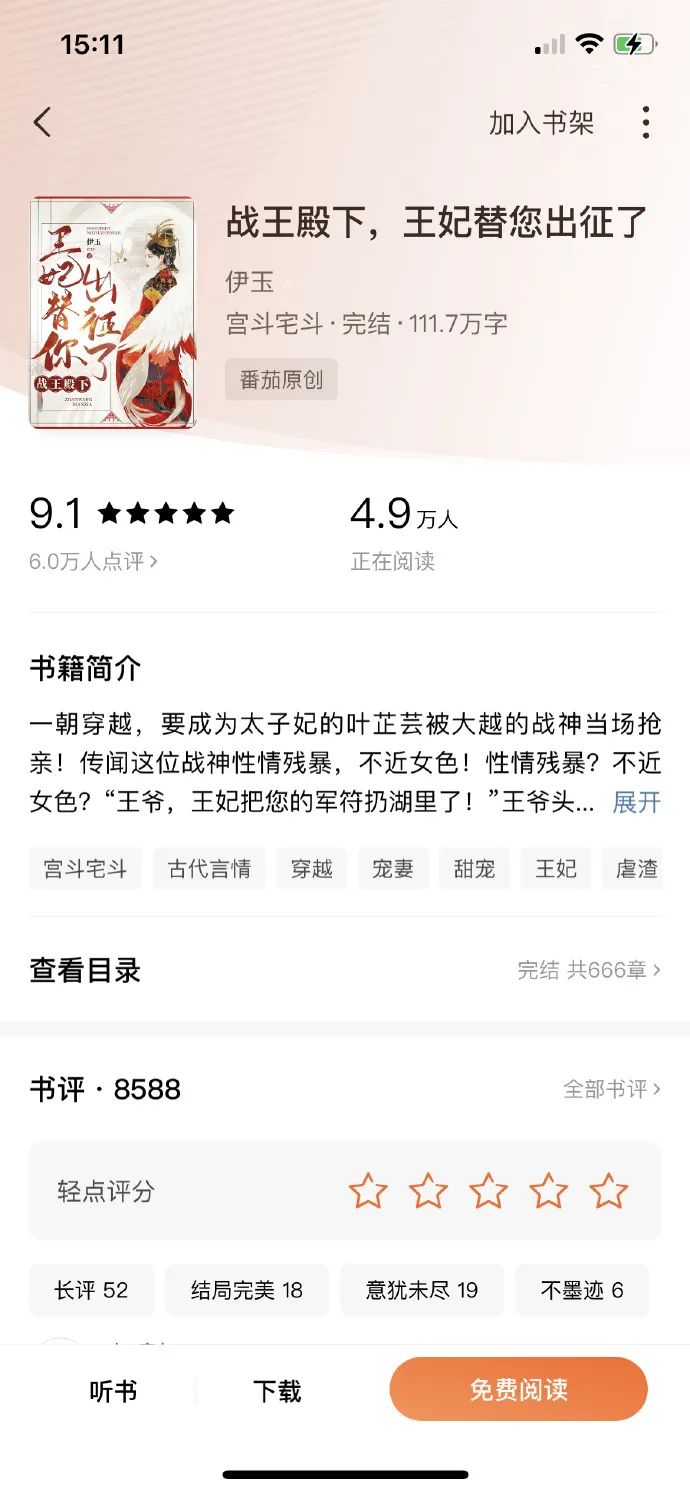690x1493 pixels.
Task: Download the book with 下载
Action: point(277,1391)
